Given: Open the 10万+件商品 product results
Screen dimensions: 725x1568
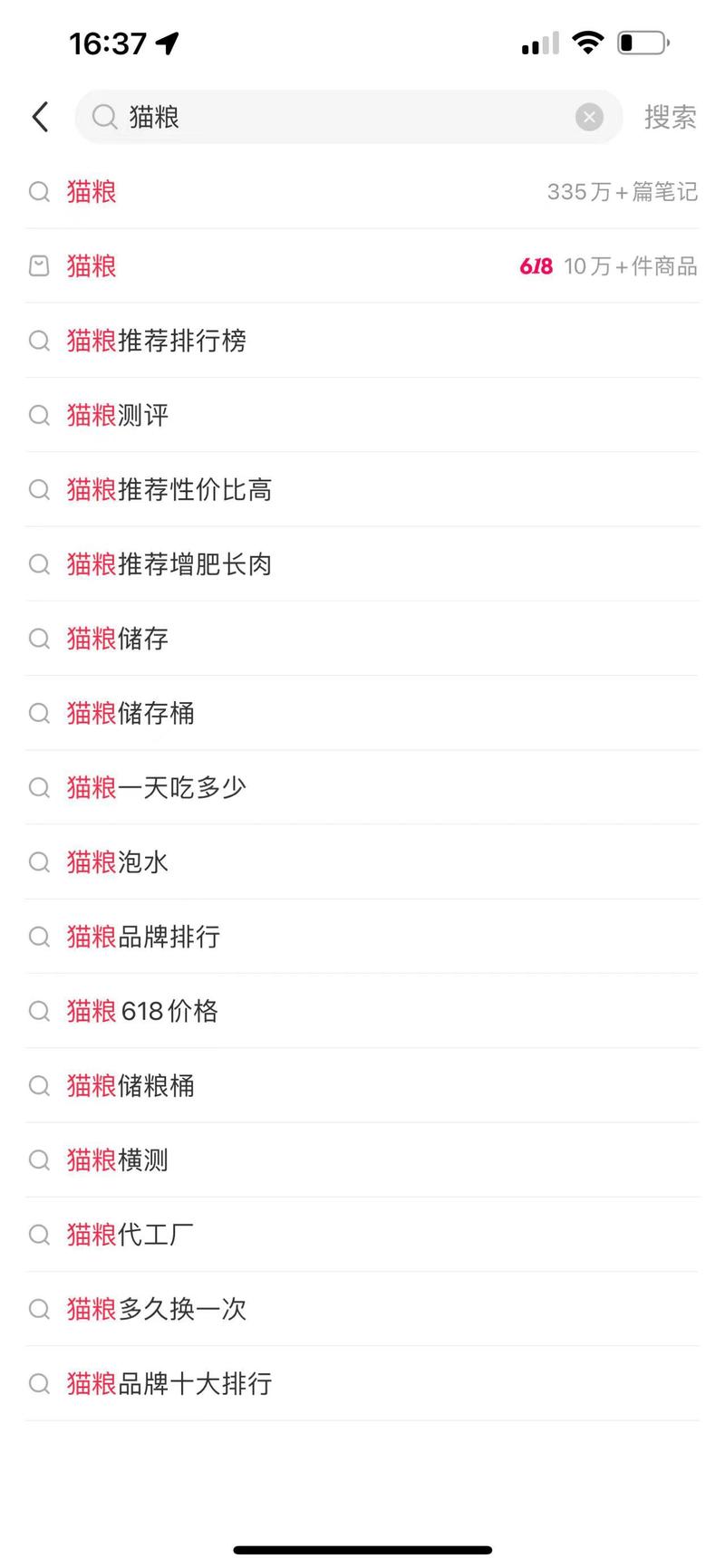Looking at the screenshot, I should (x=631, y=265).
